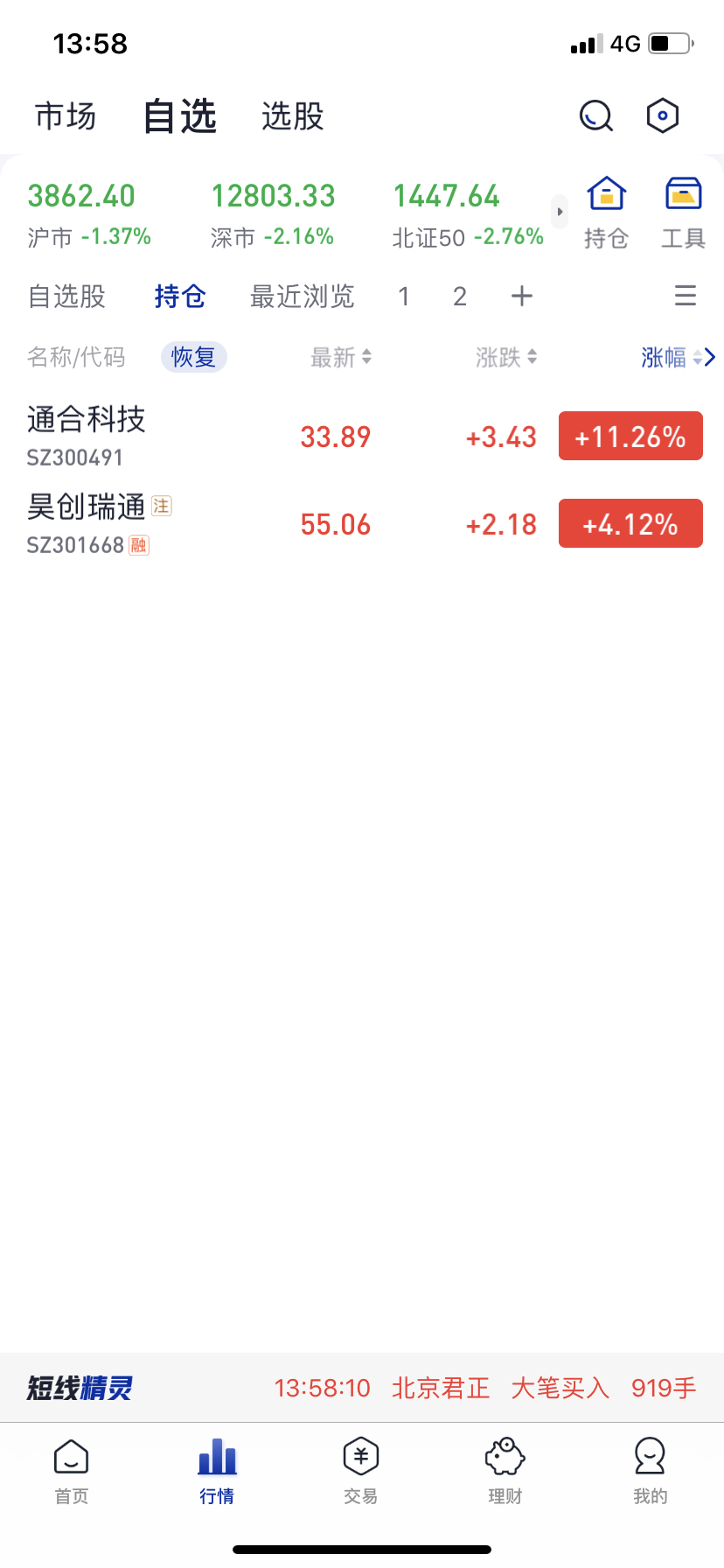The image size is (724, 1568).
Task: Open the list menu icon
Action: click(x=686, y=296)
